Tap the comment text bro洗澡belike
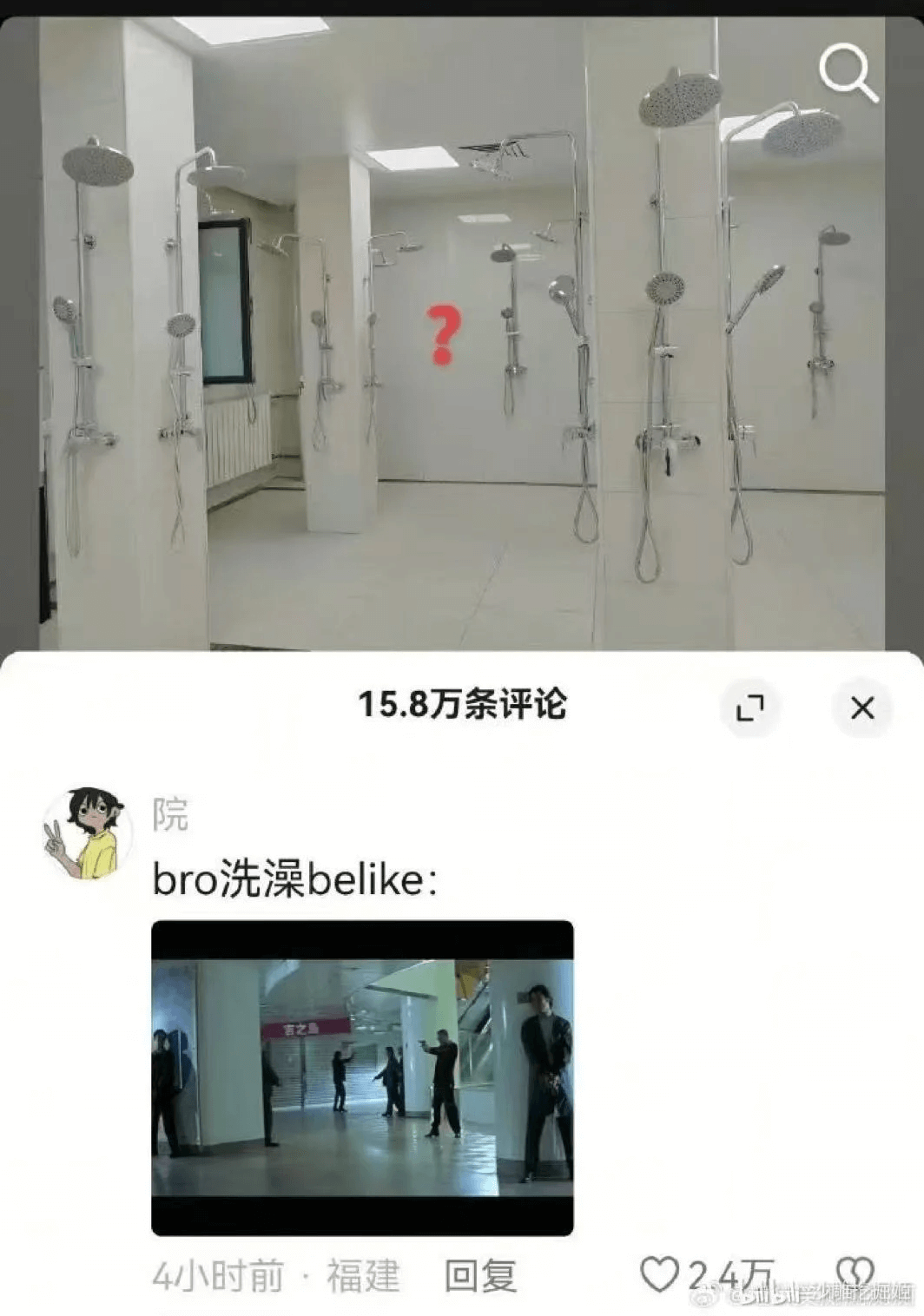Screen dimensions: 924x1316 click(x=295, y=879)
